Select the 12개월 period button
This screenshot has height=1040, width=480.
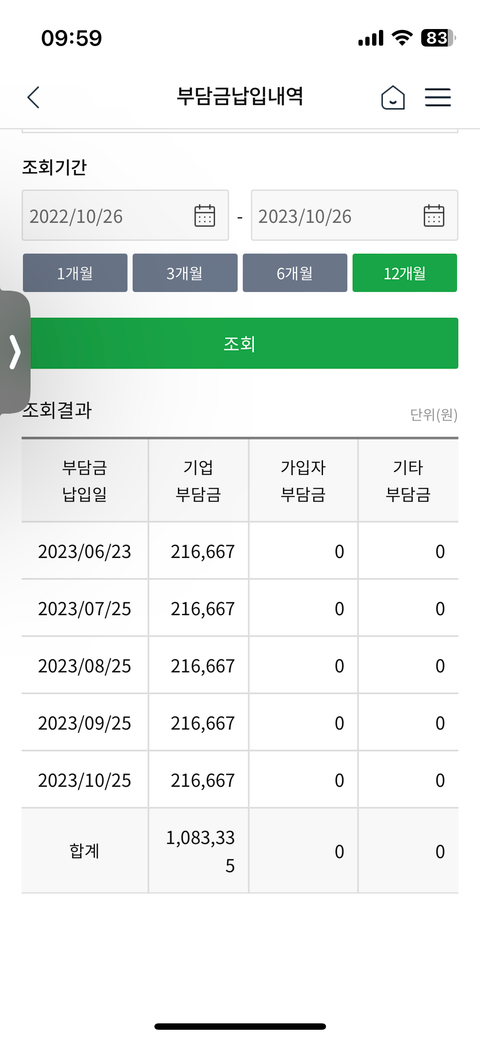point(405,273)
